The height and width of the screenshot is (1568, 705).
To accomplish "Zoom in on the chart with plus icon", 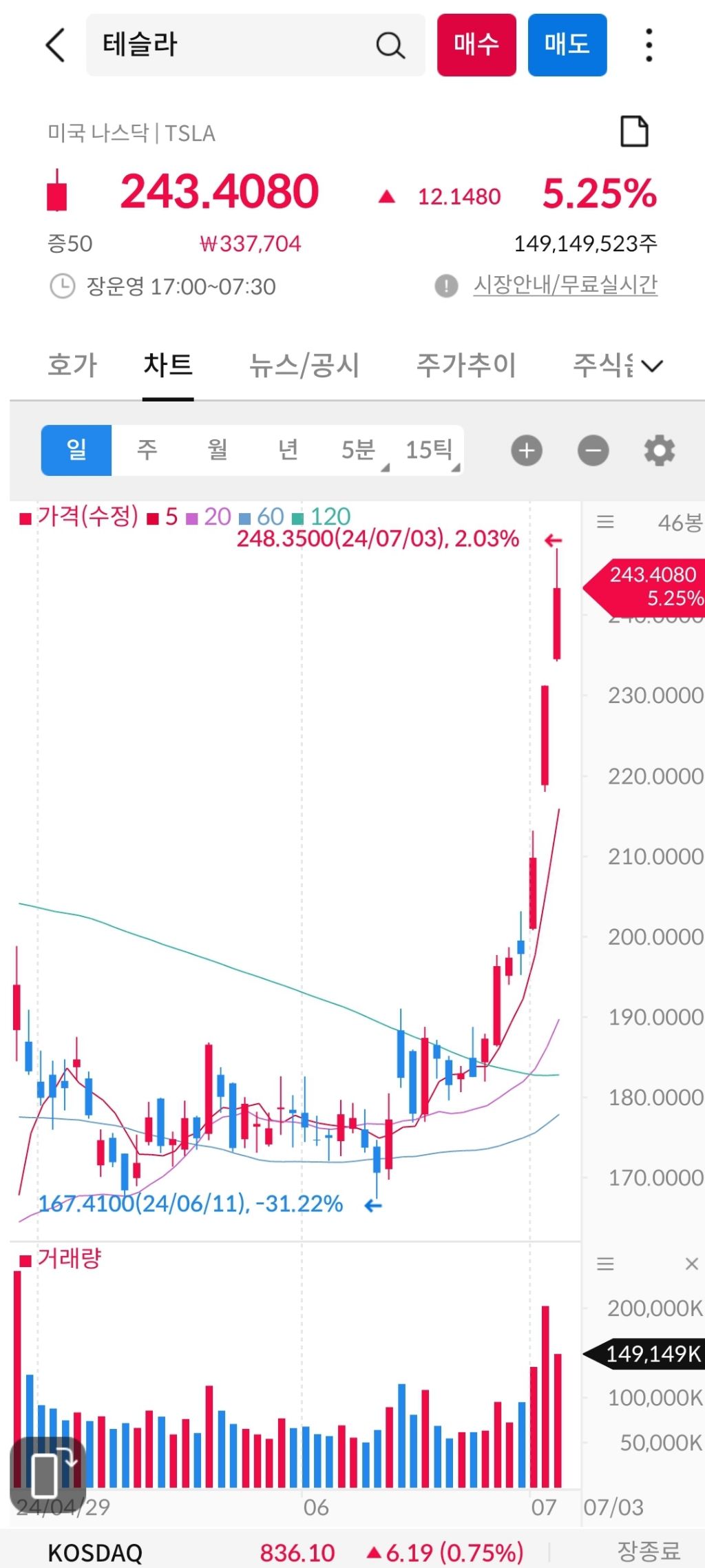I will (x=526, y=450).
